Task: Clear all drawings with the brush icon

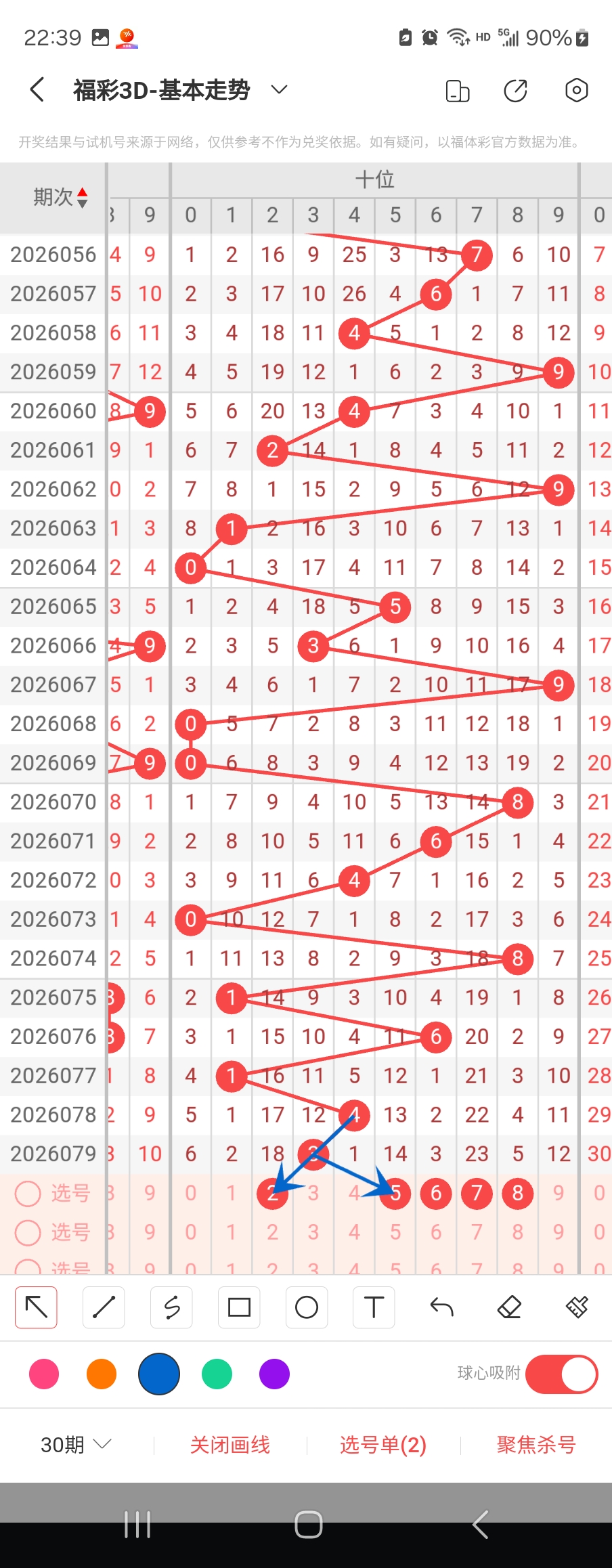Action: pyautogui.click(x=577, y=1307)
